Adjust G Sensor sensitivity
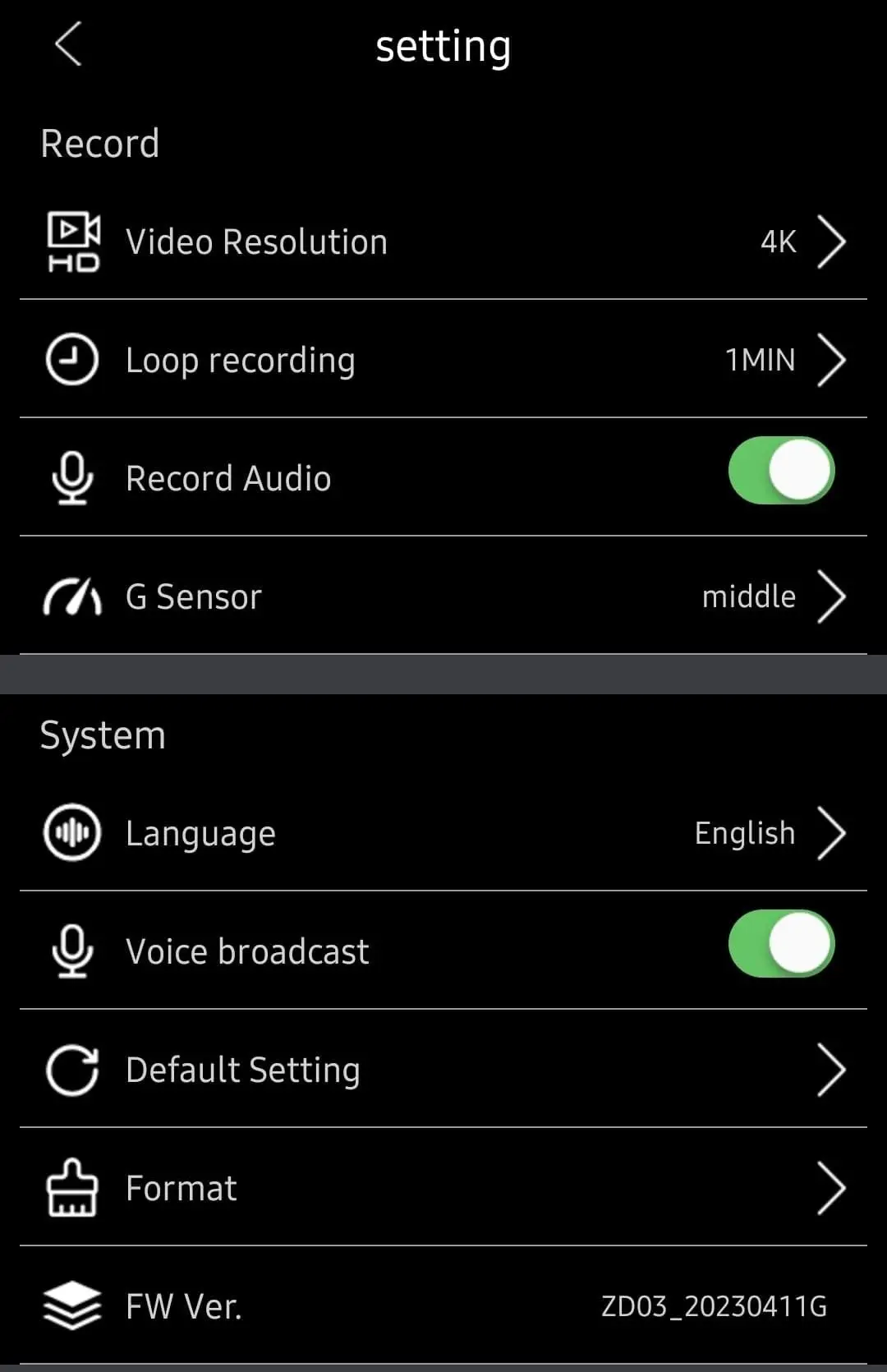Viewport: 887px width, 1372px height. [443, 596]
